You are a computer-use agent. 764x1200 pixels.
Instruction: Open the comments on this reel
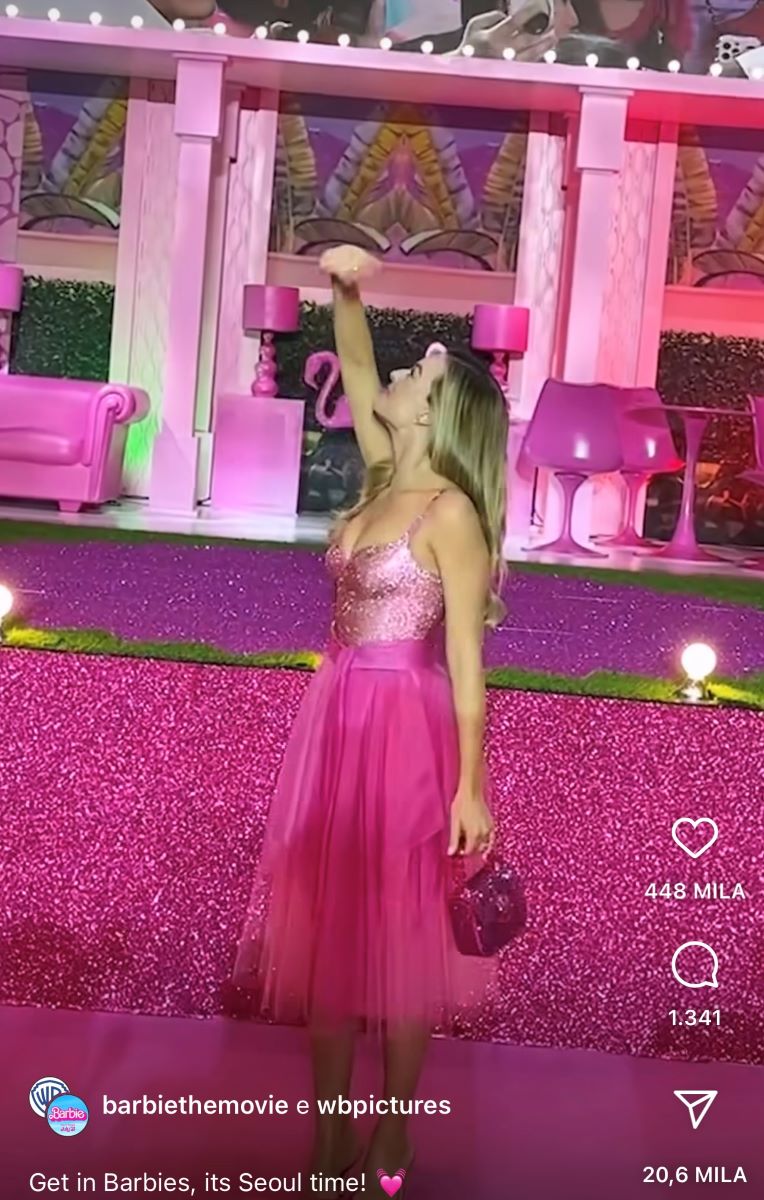pos(694,966)
